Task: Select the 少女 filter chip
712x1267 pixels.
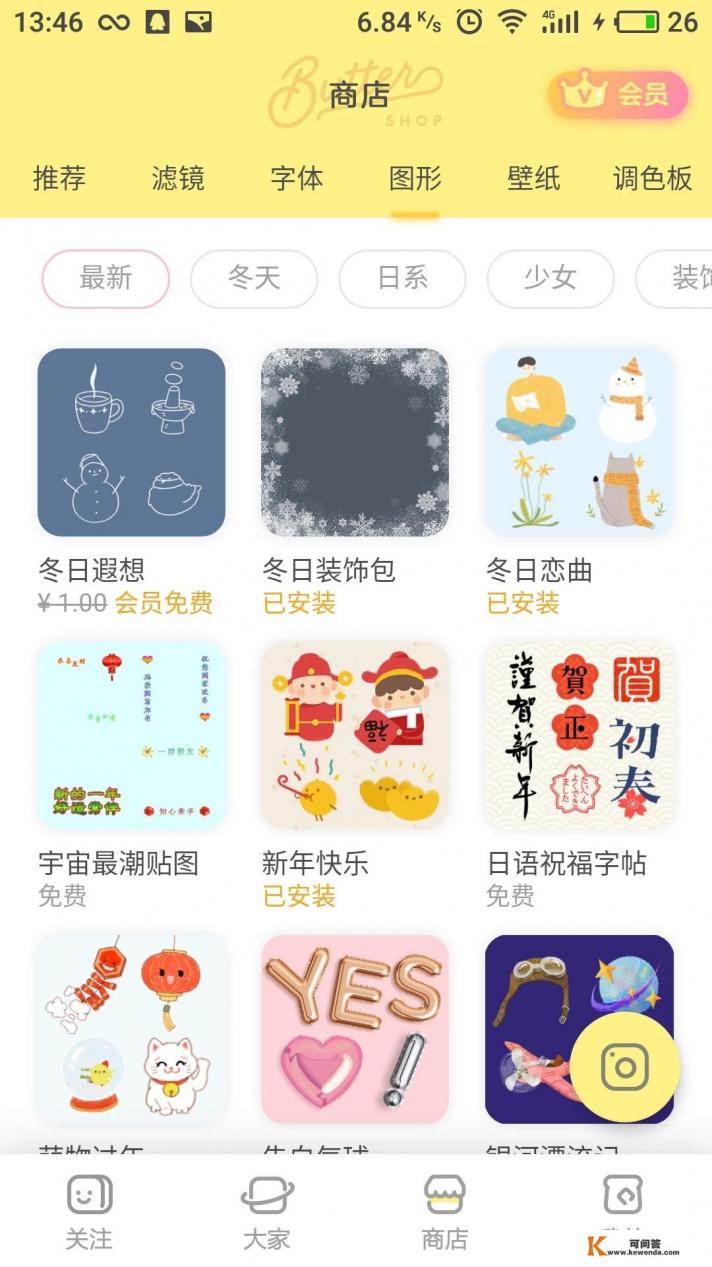Action: coord(550,278)
